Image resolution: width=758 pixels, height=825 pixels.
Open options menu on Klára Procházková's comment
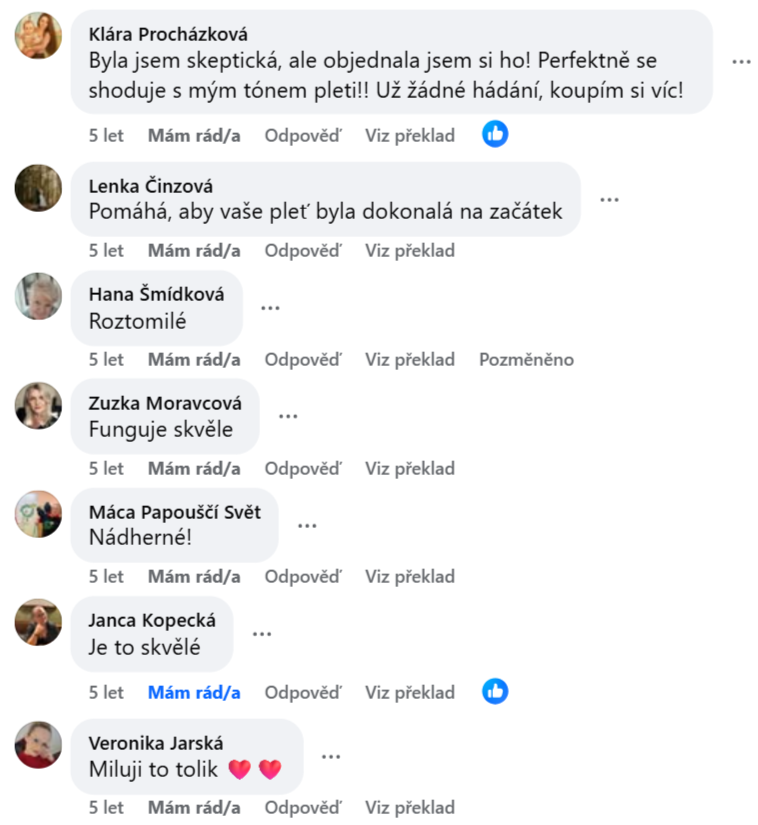pos(740,62)
